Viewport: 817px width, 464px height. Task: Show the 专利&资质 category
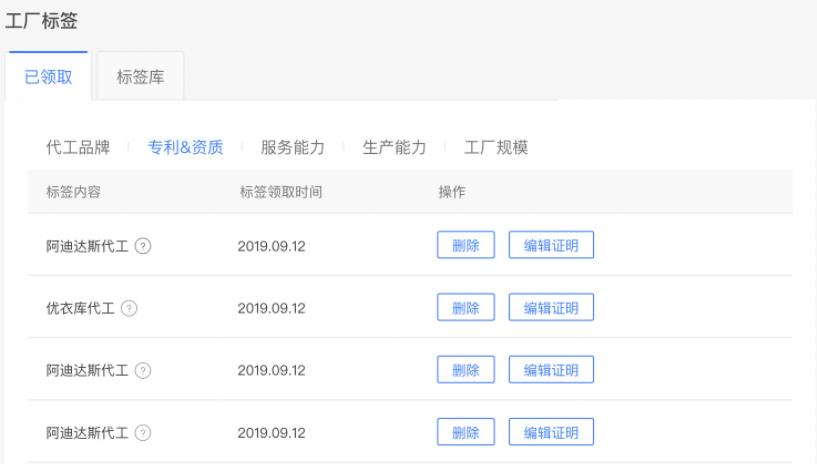point(185,147)
